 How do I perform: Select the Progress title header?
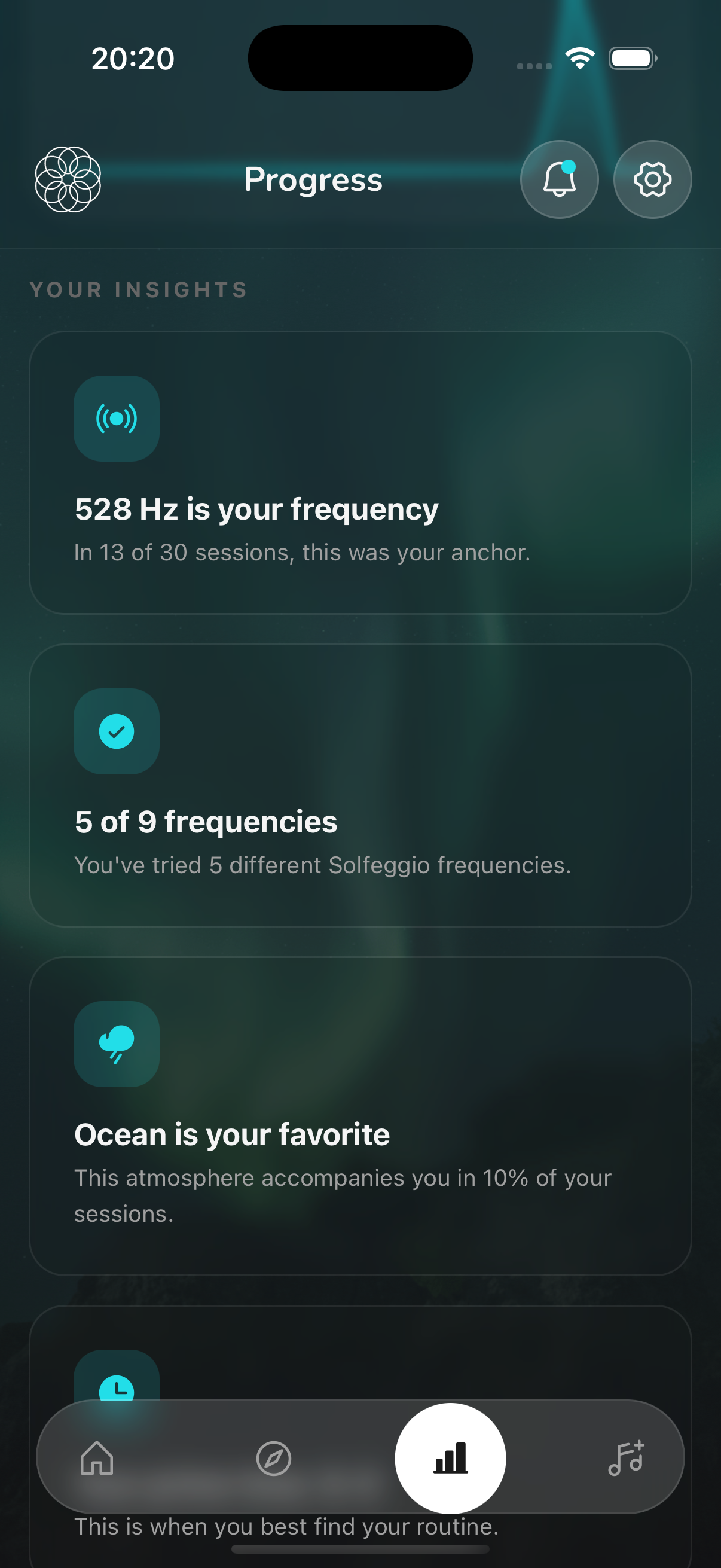pyautogui.click(x=313, y=179)
